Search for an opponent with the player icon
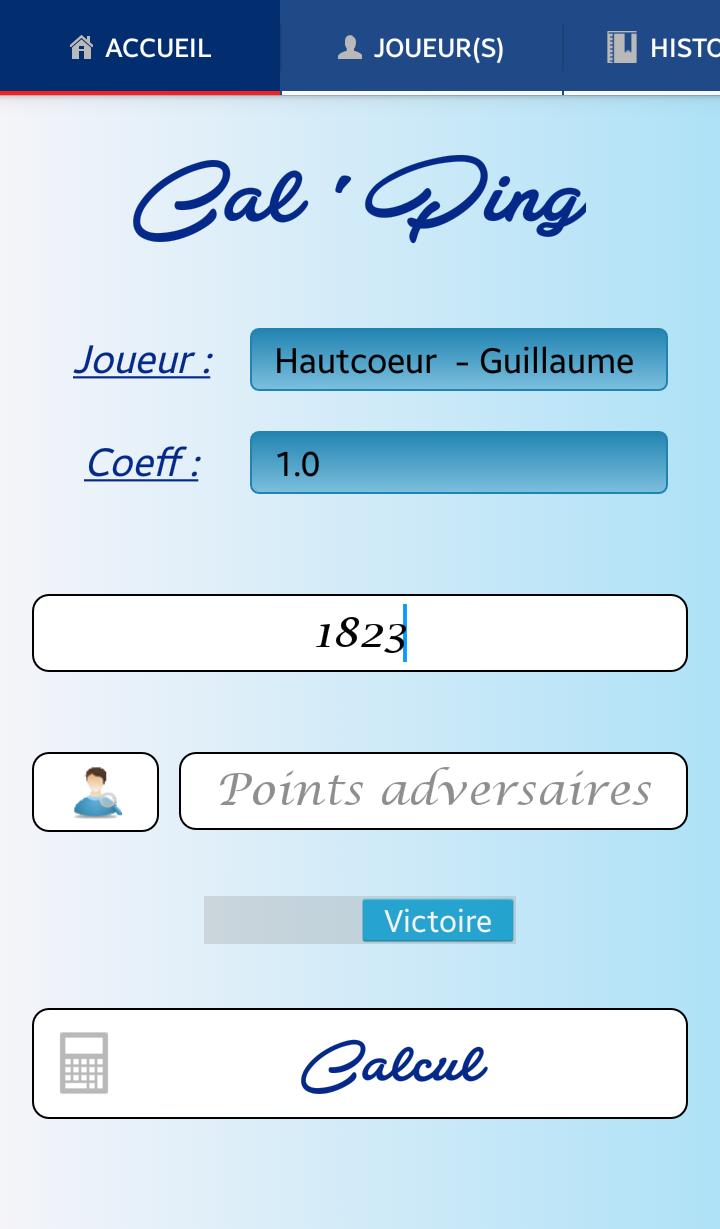The height and width of the screenshot is (1229, 720). (96, 792)
